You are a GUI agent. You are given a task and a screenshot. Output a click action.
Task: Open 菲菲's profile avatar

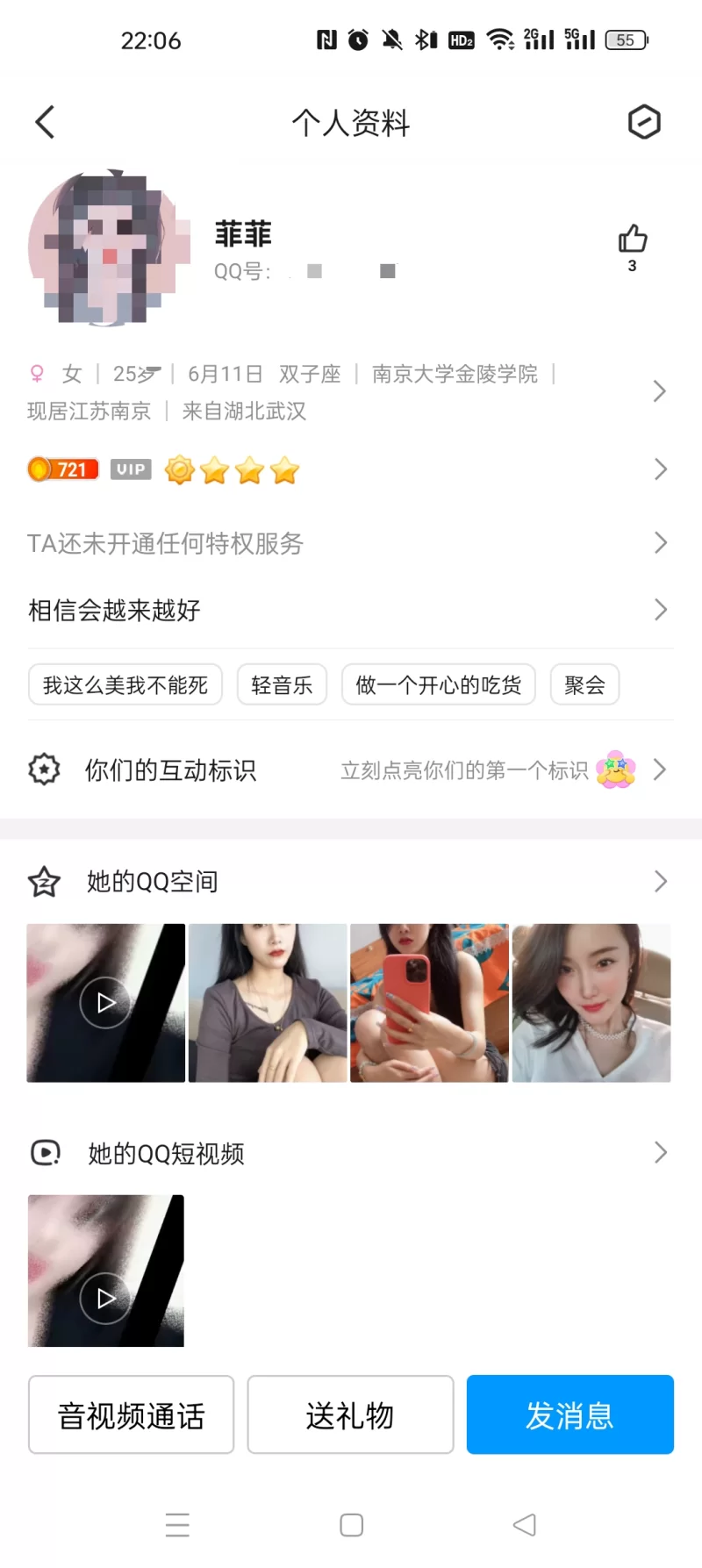[109, 247]
